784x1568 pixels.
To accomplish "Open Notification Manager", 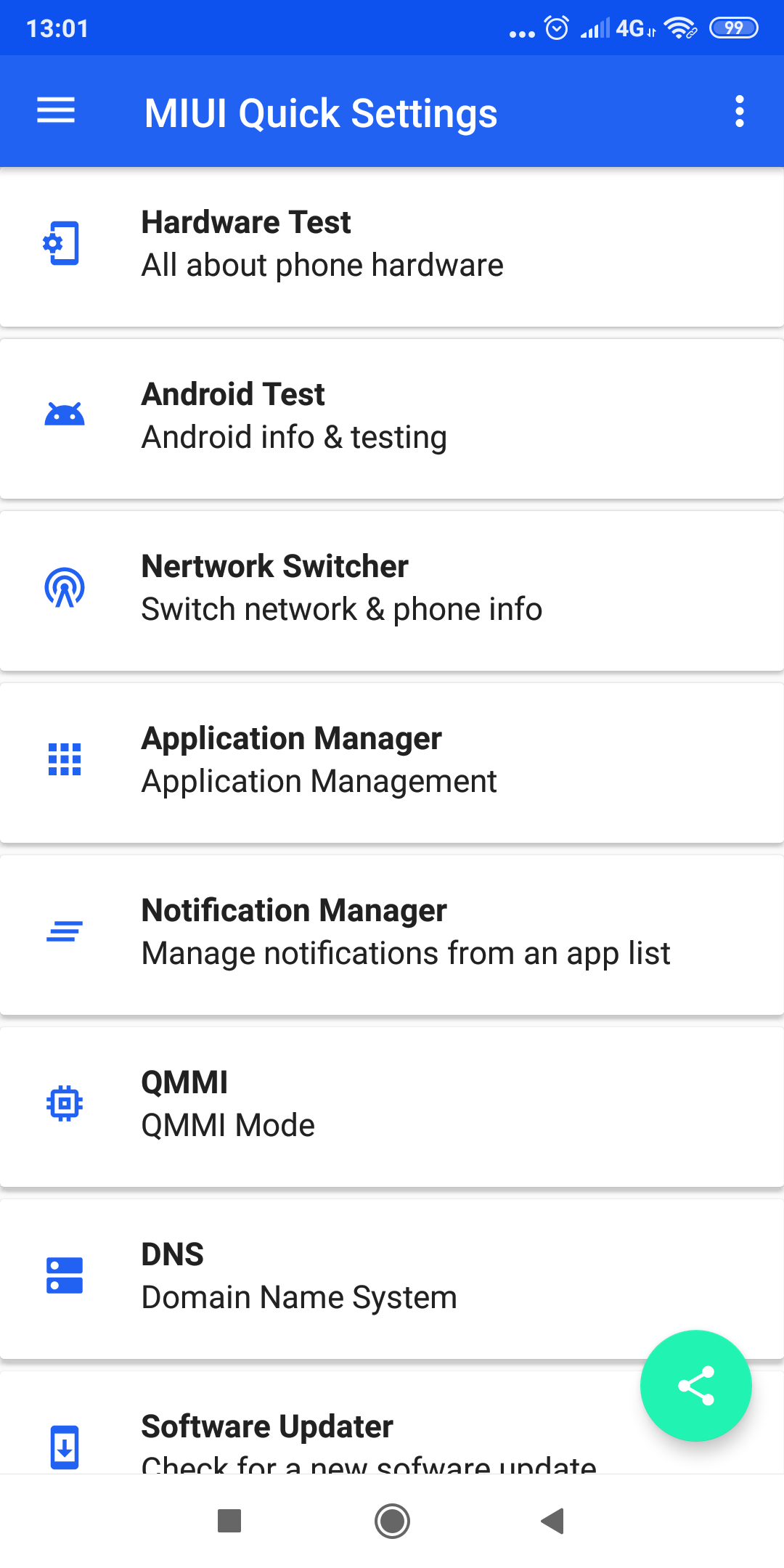I will point(392,935).
